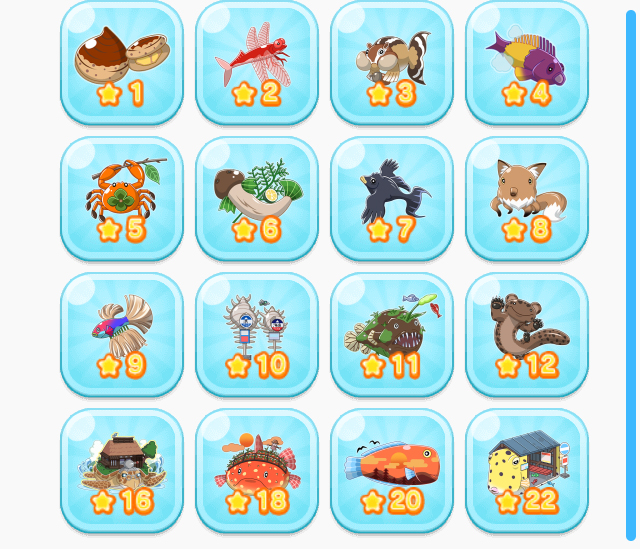Select the level 2 flying fish tile

[257, 63]
